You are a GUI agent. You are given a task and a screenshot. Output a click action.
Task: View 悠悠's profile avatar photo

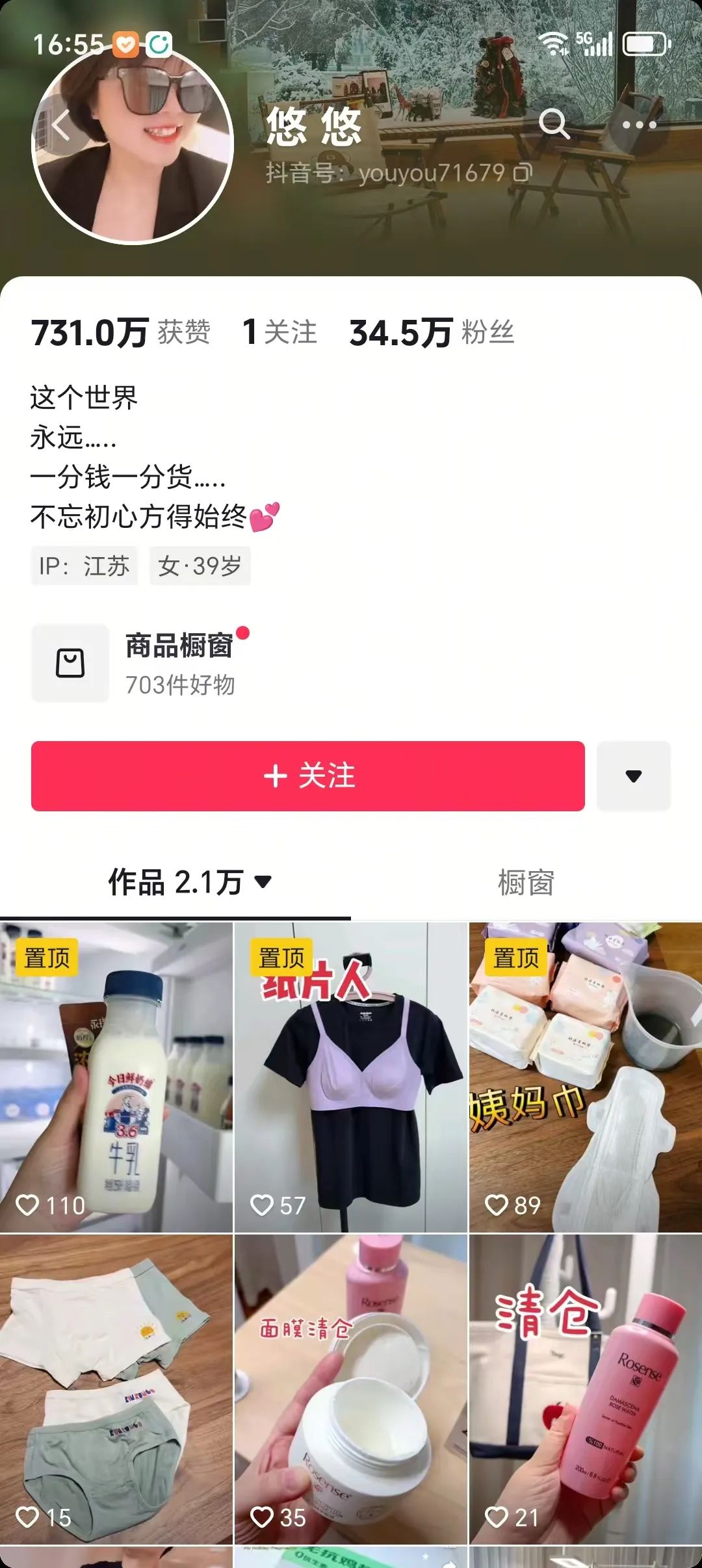coord(133,144)
